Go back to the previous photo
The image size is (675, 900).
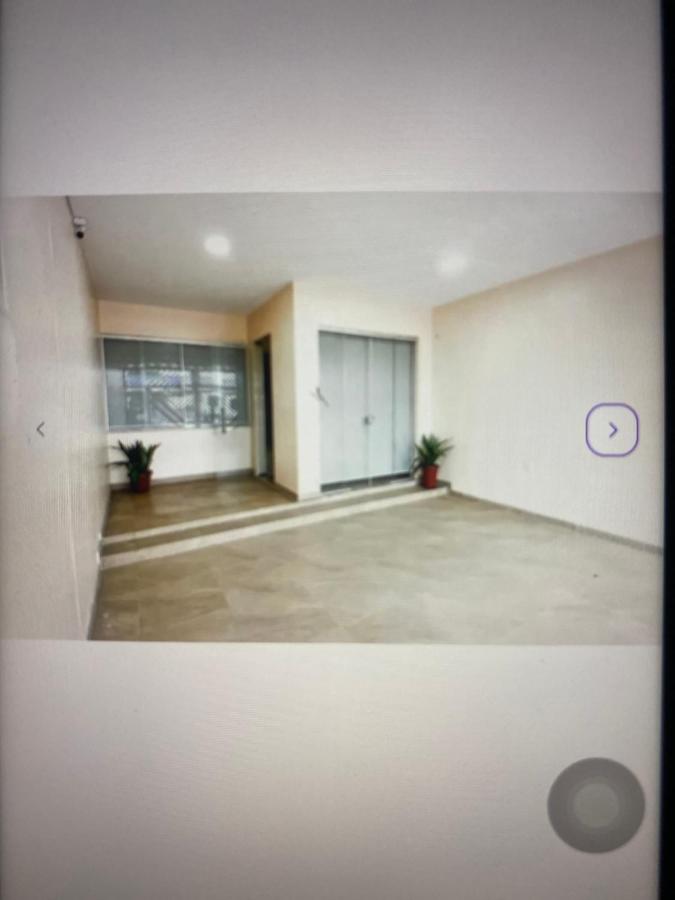click(x=40, y=429)
